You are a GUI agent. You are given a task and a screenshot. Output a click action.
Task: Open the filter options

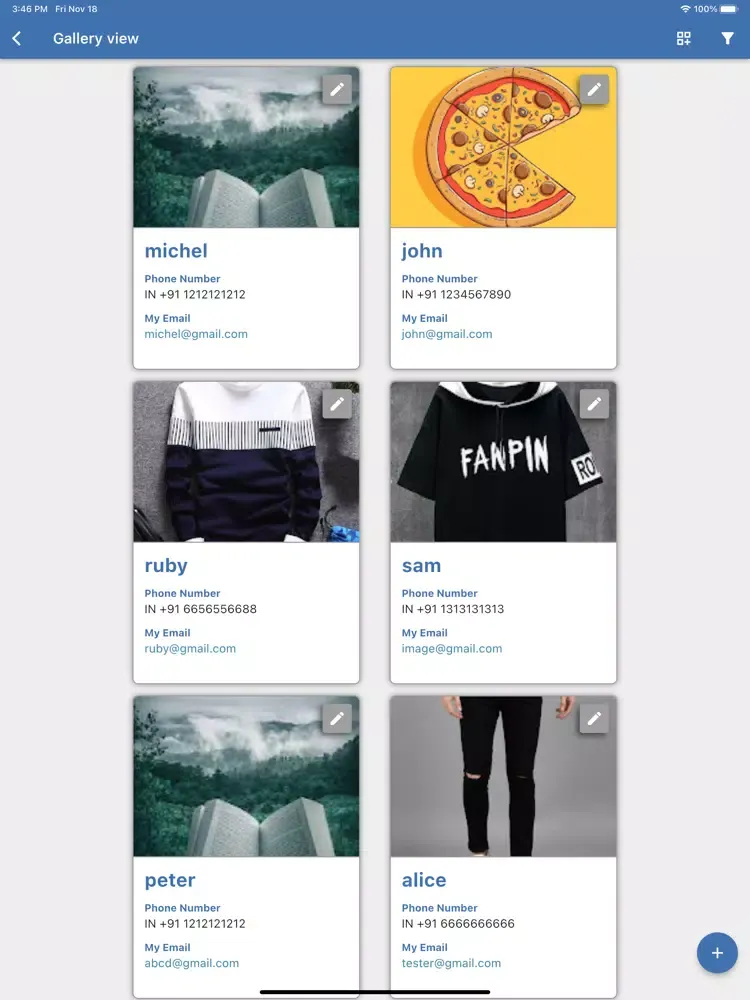pos(727,38)
